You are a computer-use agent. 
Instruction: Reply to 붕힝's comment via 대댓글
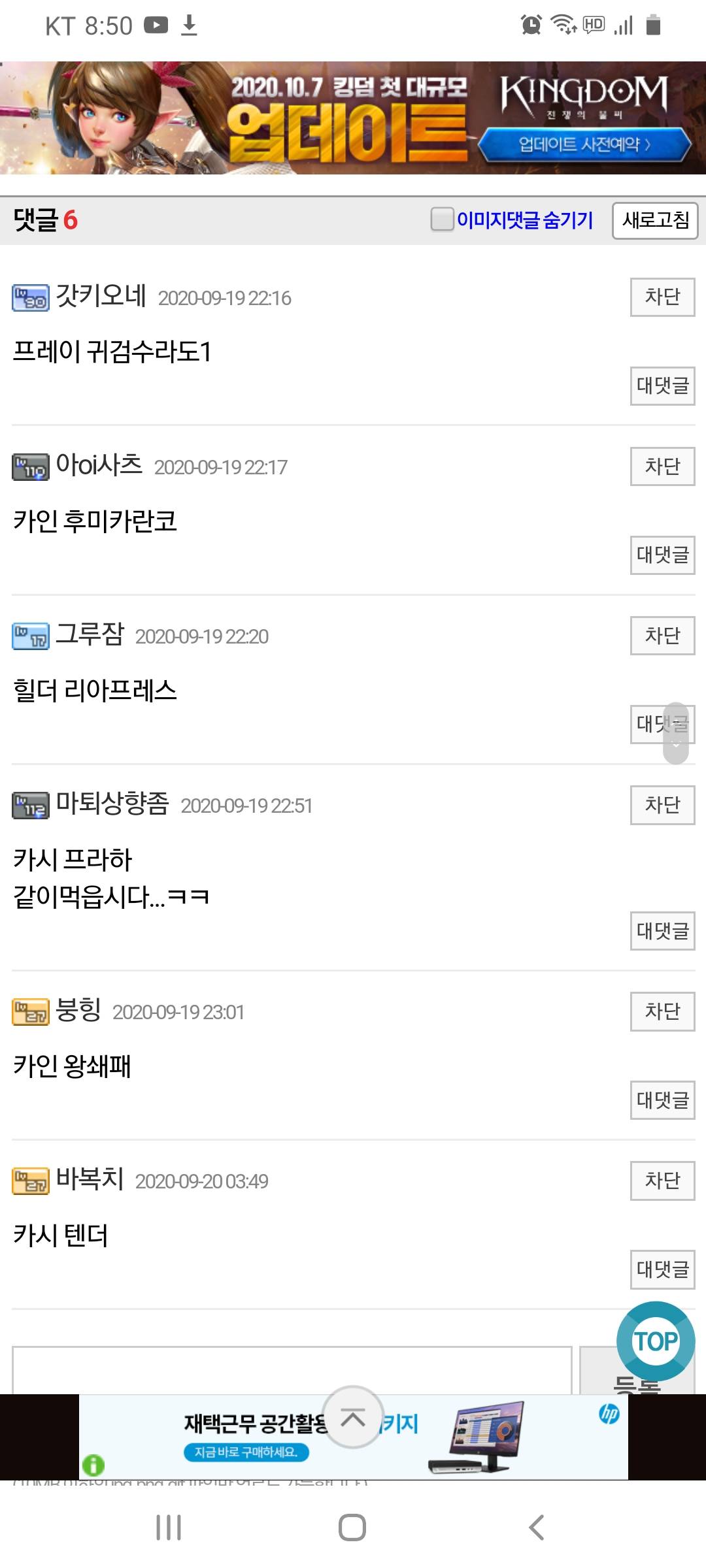[x=662, y=1100]
